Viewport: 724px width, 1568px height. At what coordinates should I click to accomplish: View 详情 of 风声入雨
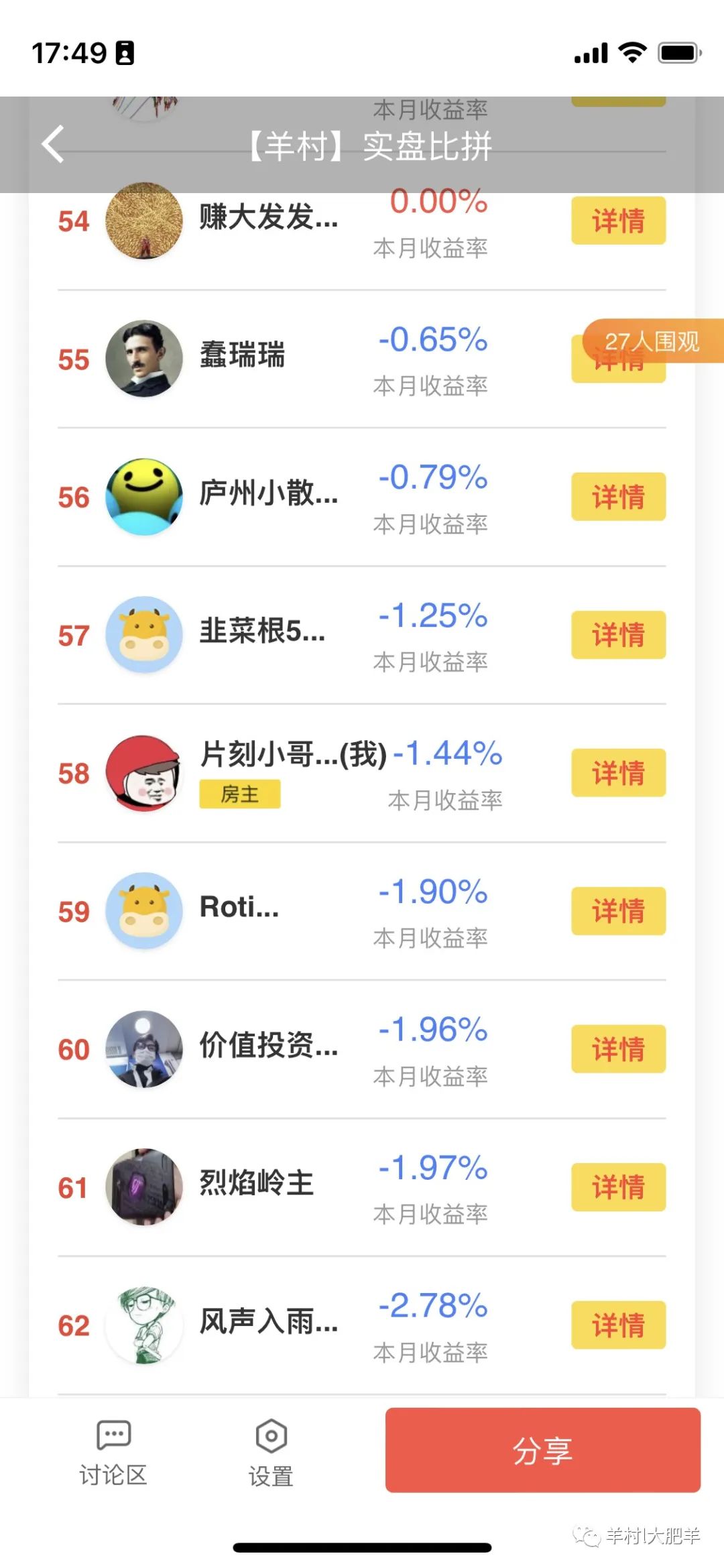pyautogui.click(x=617, y=1325)
